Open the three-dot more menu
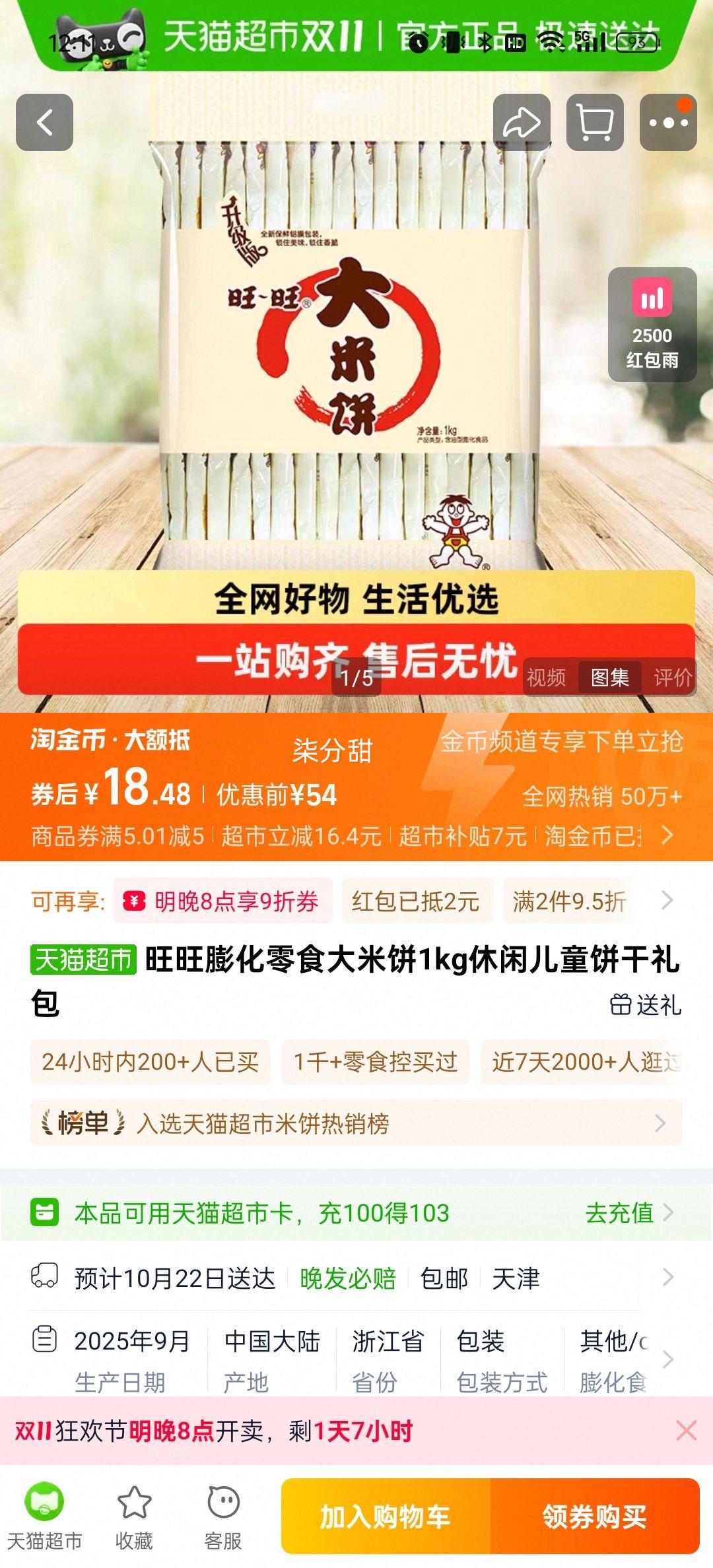 668,123
